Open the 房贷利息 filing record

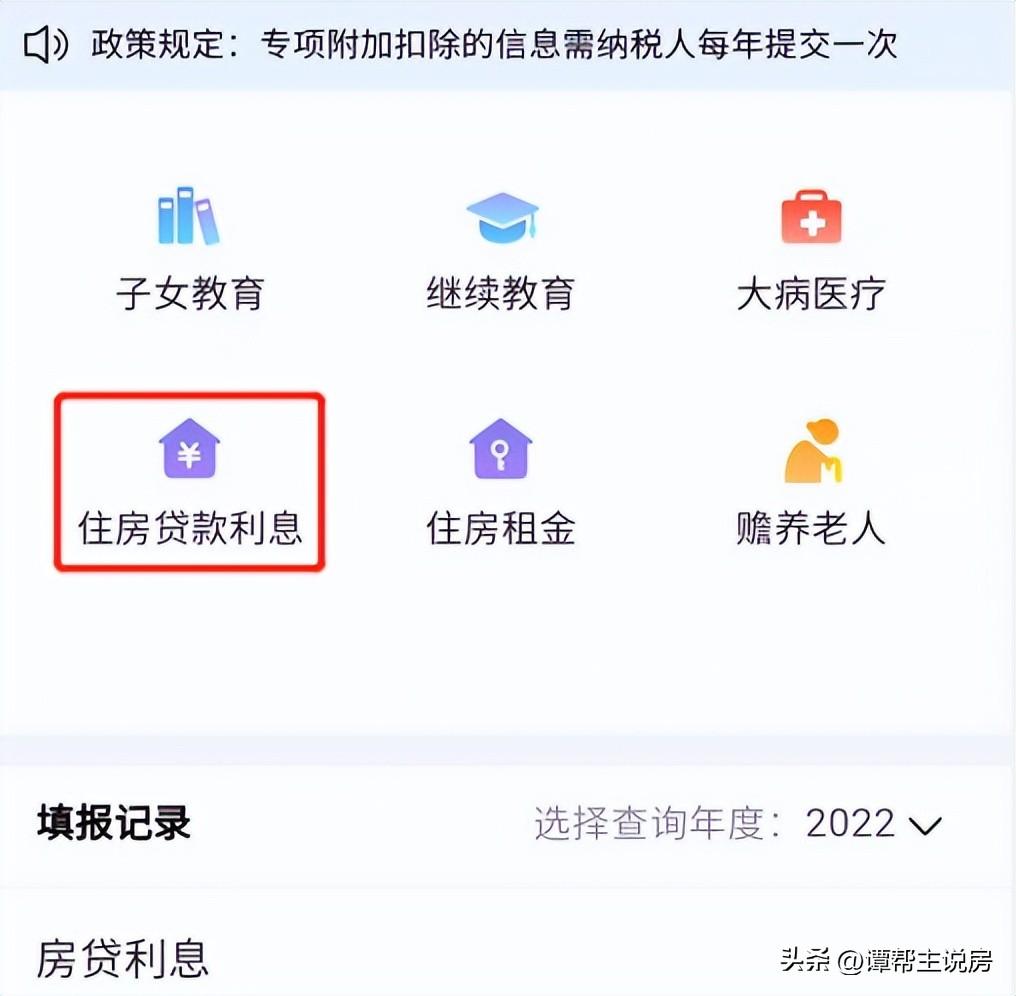coord(124,957)
